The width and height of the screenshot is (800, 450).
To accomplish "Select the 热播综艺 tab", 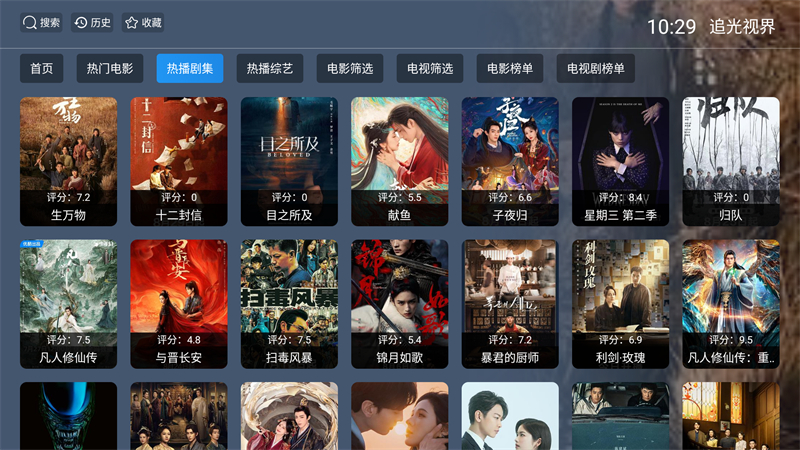I will 271,69.
